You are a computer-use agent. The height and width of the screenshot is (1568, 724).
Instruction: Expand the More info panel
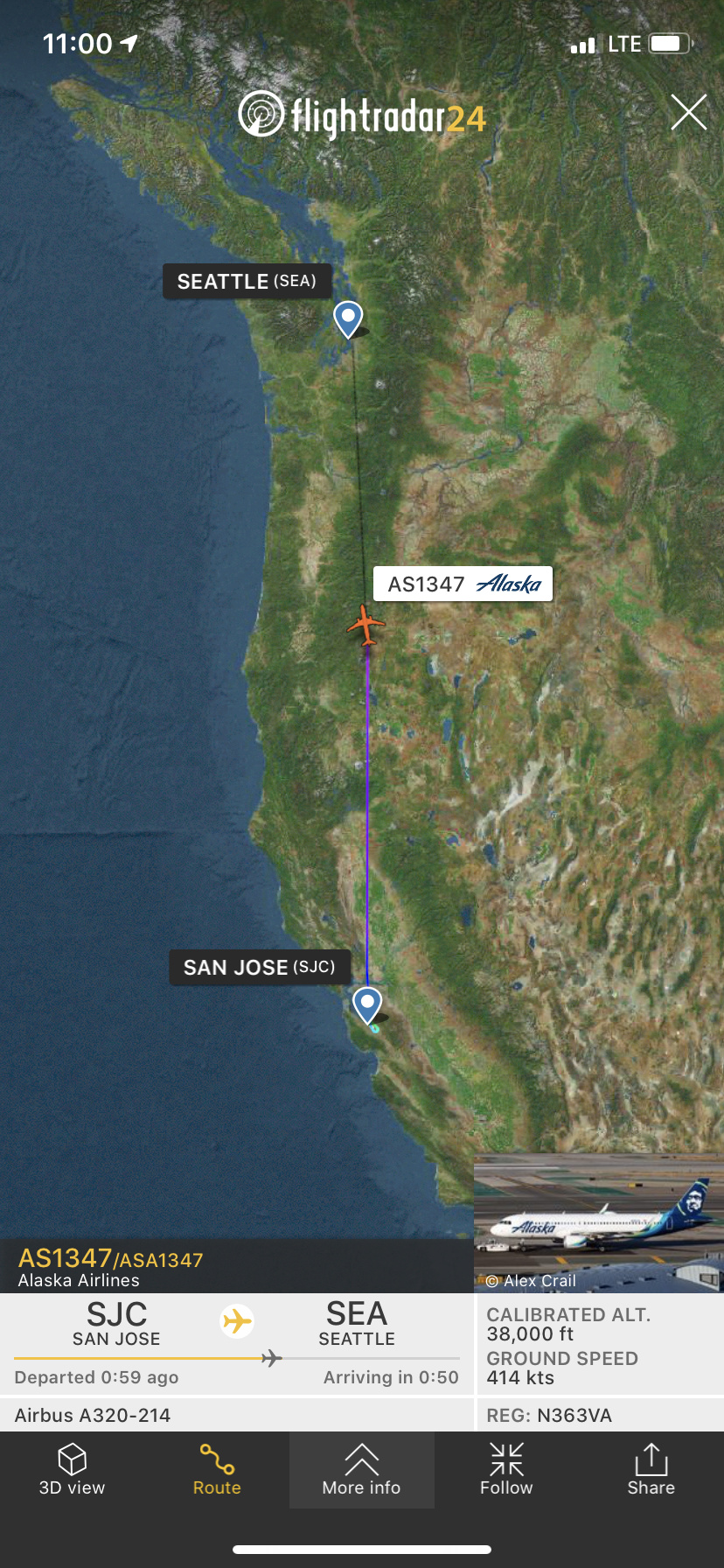tap(361, 1470)
